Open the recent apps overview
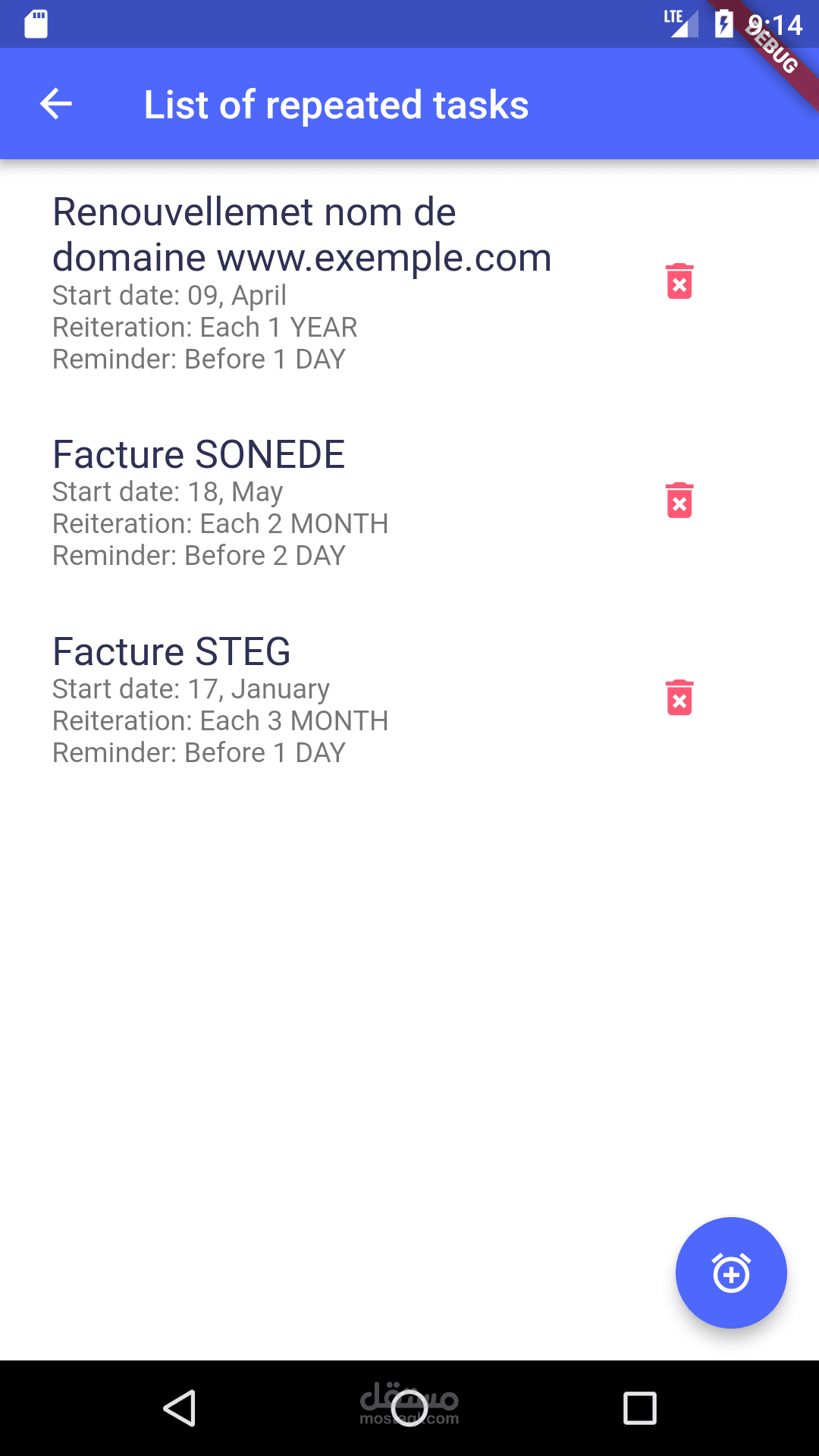Screen dimensions: 819x1456 coord(639,1408)
